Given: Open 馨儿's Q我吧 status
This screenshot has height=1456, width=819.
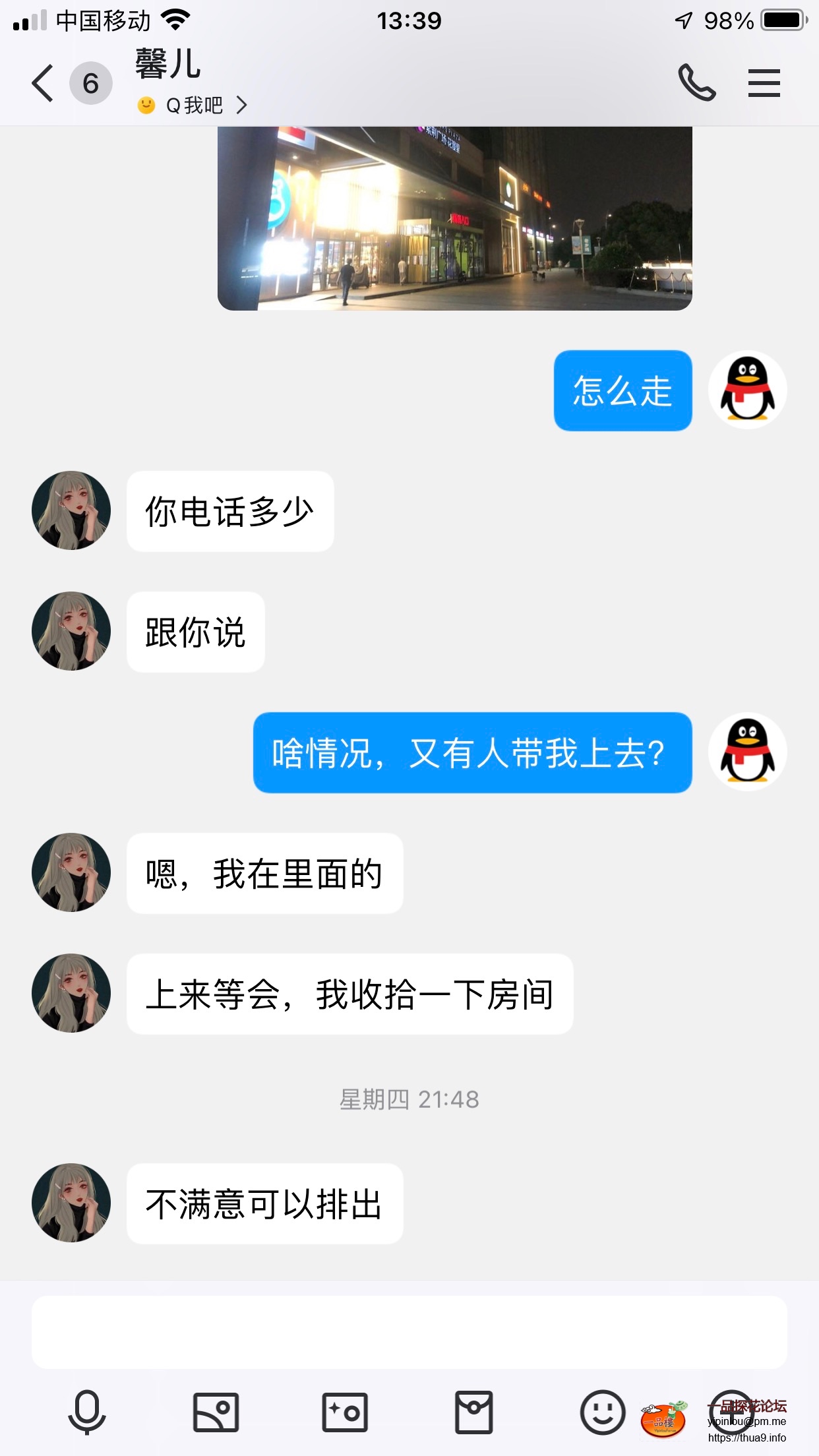Looking at the screenshot, I should pos(193,106).
